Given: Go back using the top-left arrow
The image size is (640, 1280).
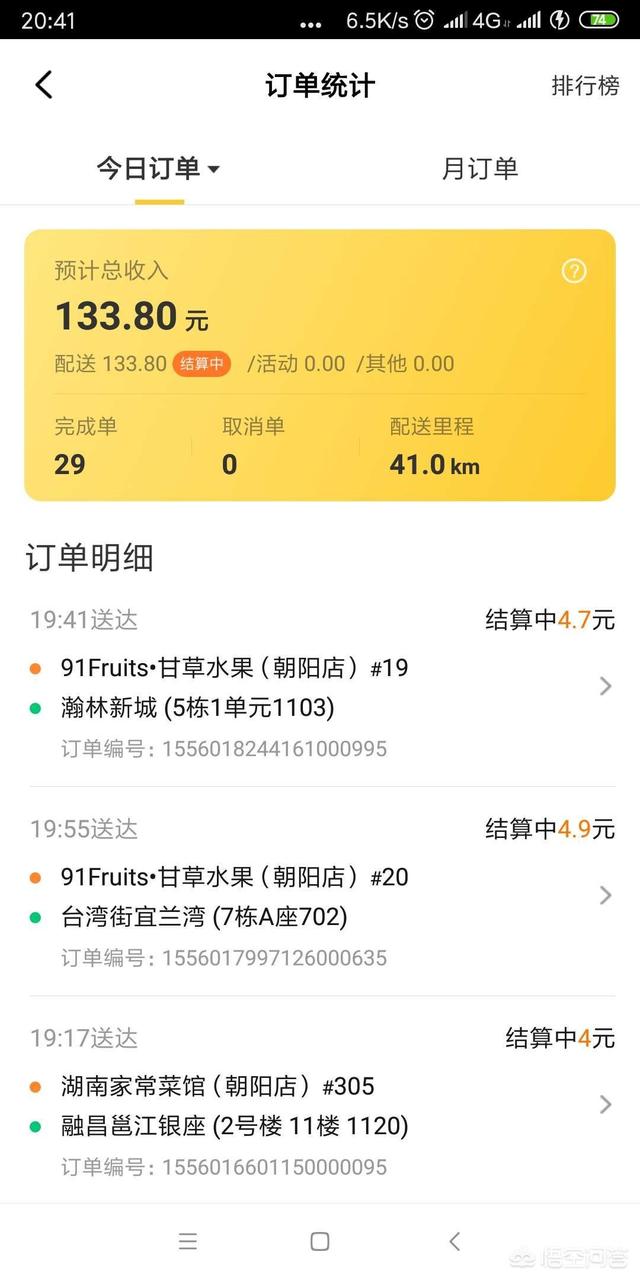Looking at the screenshot, I should tap(43, 85).
